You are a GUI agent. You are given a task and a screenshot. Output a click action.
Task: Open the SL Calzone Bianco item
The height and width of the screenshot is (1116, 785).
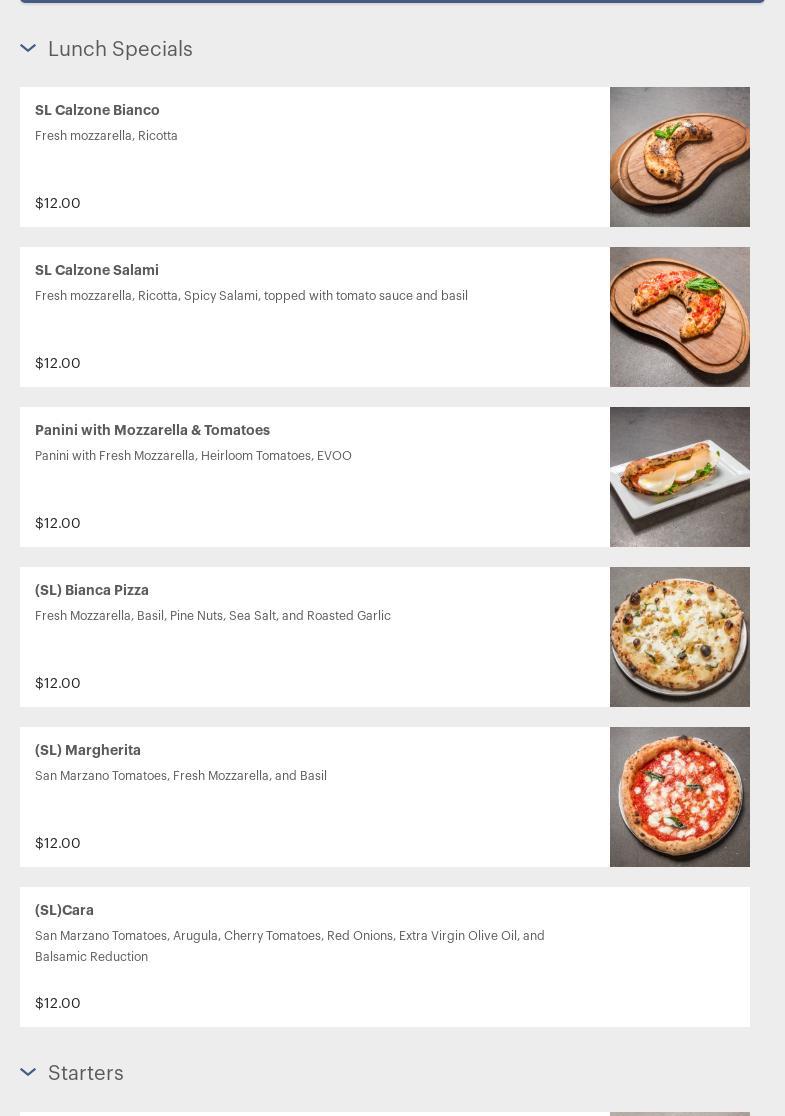tap(97, 110)
